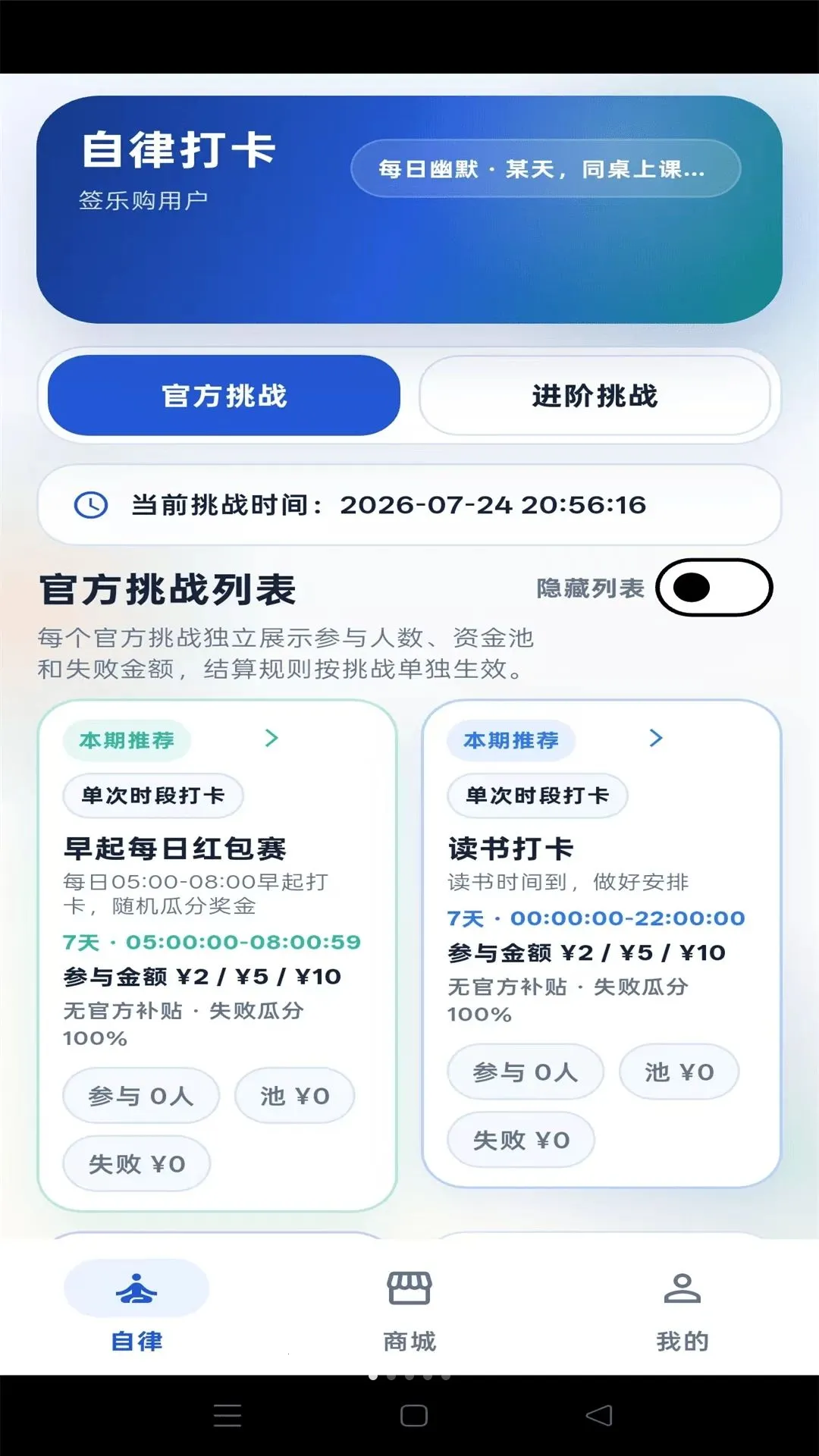Tap the system back button

[x=599, y=1415]
